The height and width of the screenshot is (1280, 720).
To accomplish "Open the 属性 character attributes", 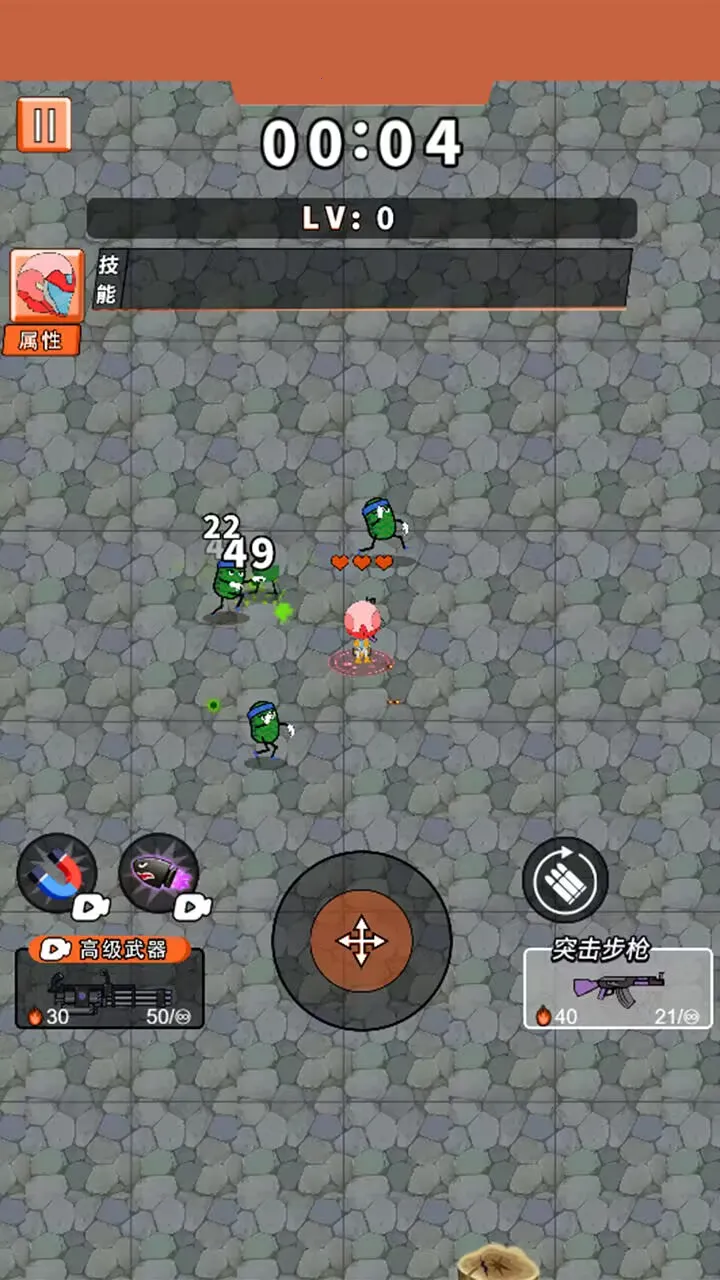I will point(46,300).
